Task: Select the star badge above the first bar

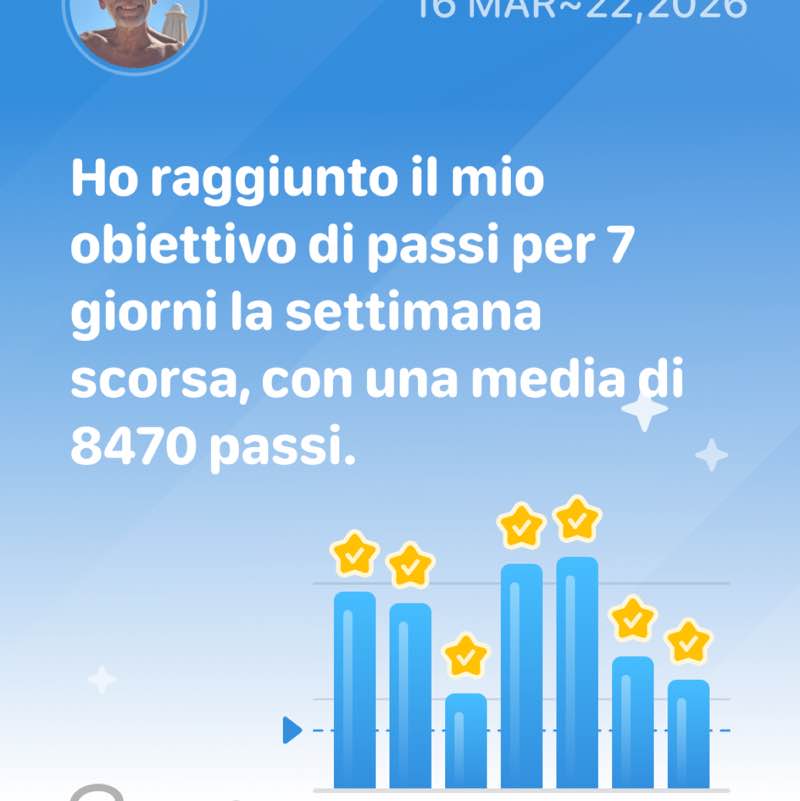Action: pos(355,555)
